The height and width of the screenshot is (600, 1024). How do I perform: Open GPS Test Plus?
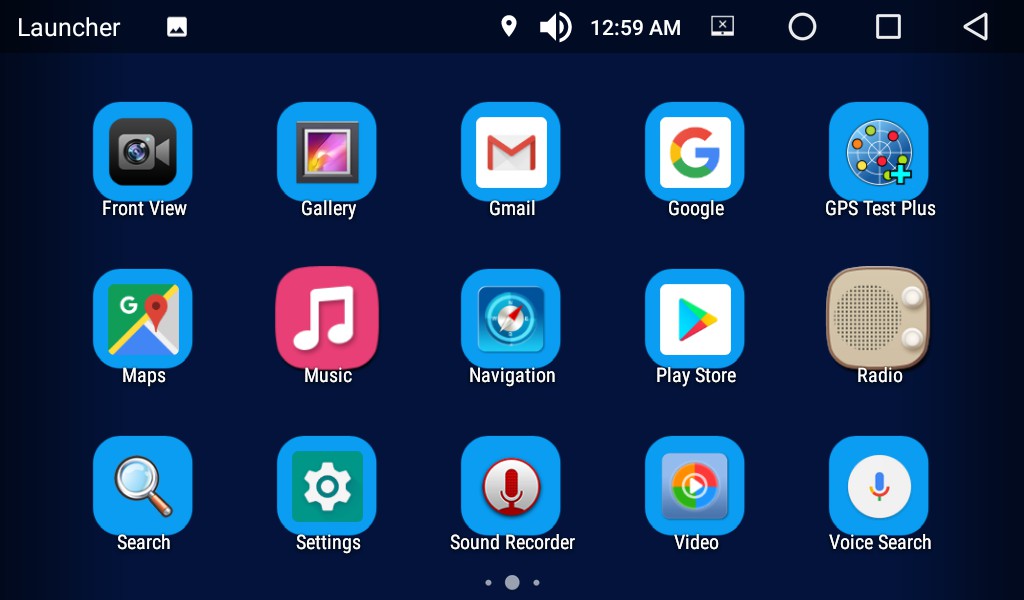click(879, 152)
